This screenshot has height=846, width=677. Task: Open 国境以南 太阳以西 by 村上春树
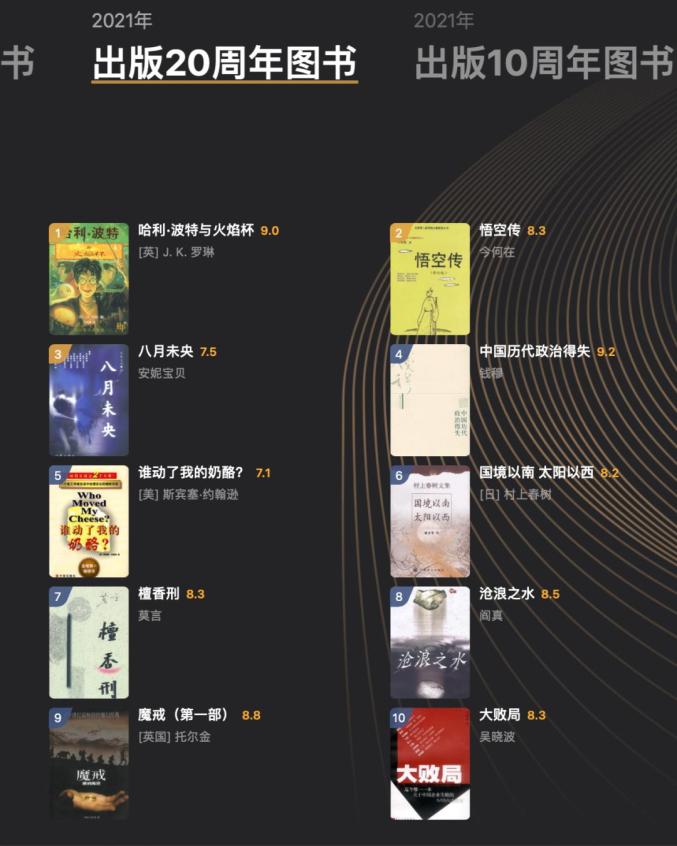tap(536, 472)
